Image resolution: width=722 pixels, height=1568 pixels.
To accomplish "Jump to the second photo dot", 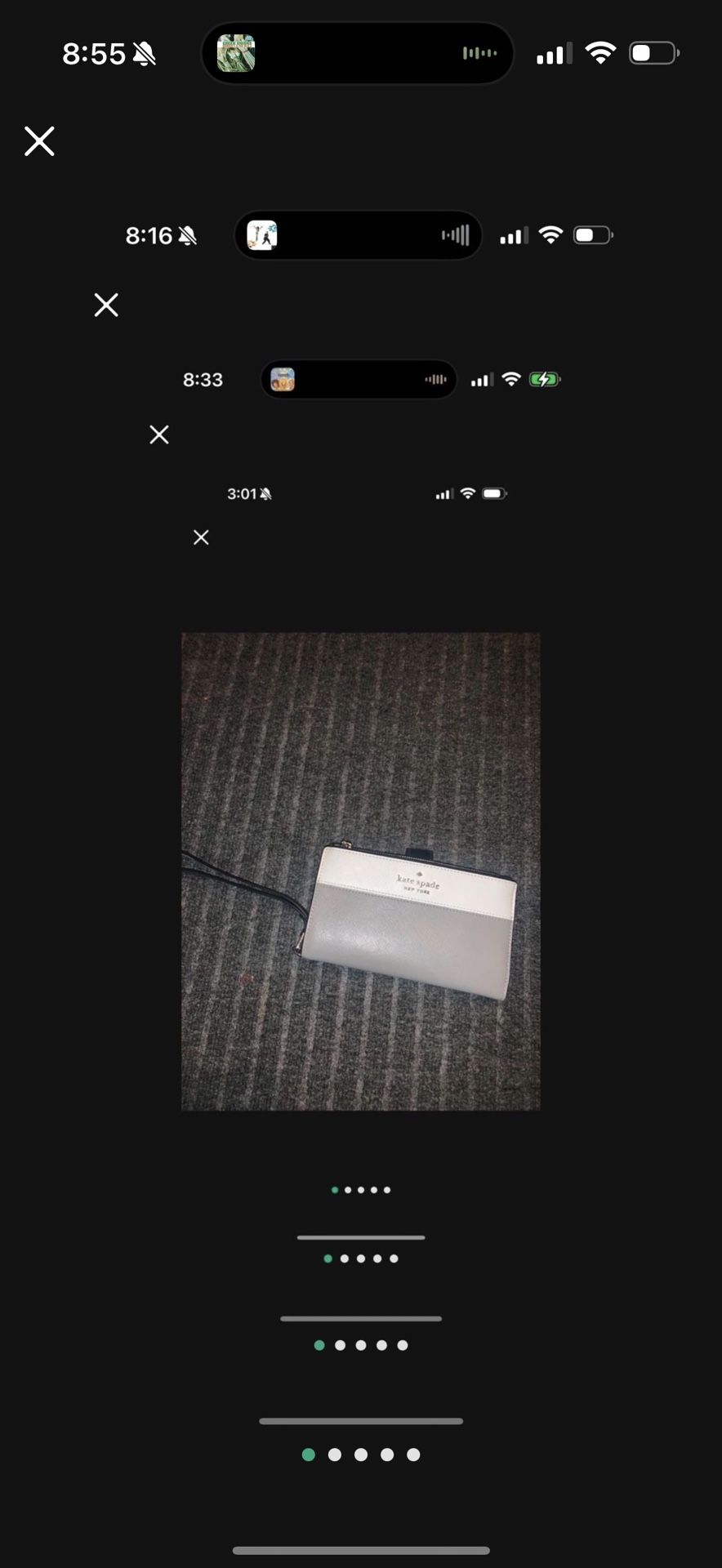I will tap(335, 1454).
